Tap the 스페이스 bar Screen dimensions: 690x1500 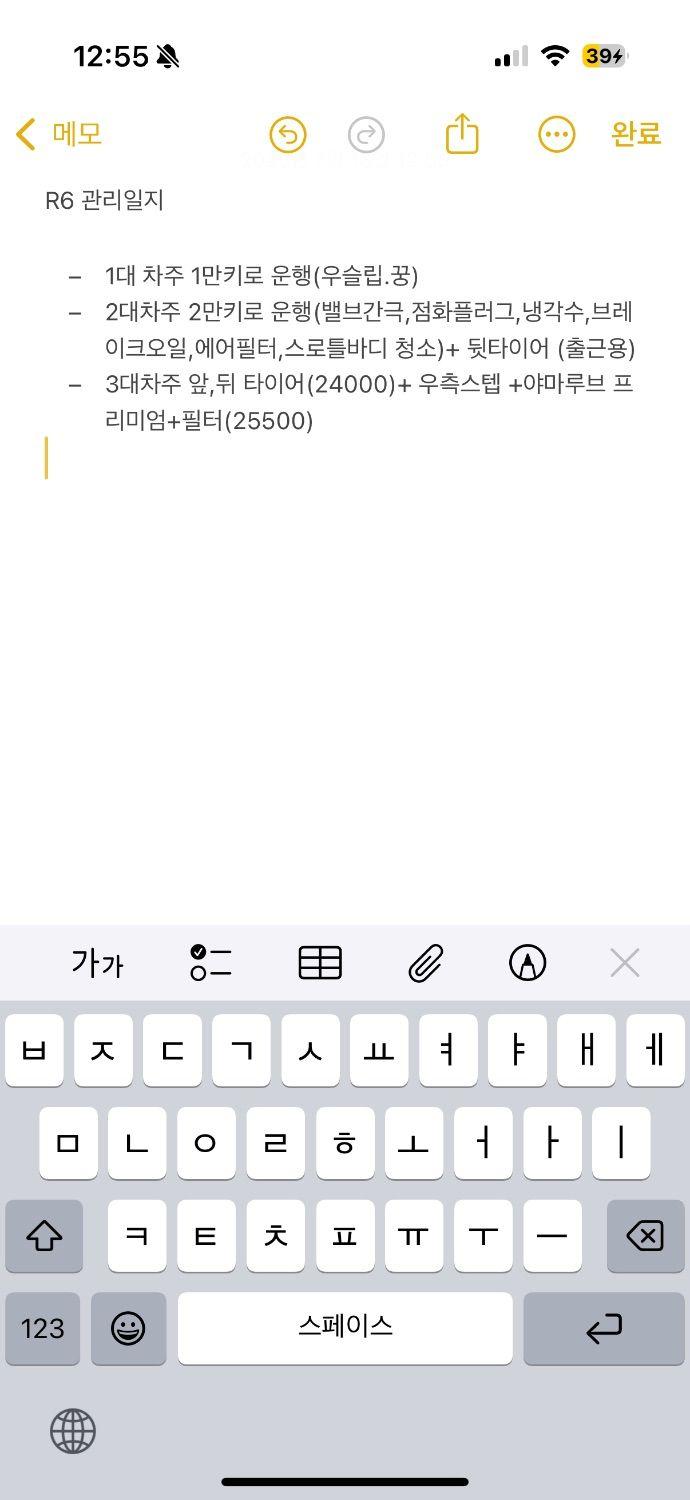tap(345, 1328)
